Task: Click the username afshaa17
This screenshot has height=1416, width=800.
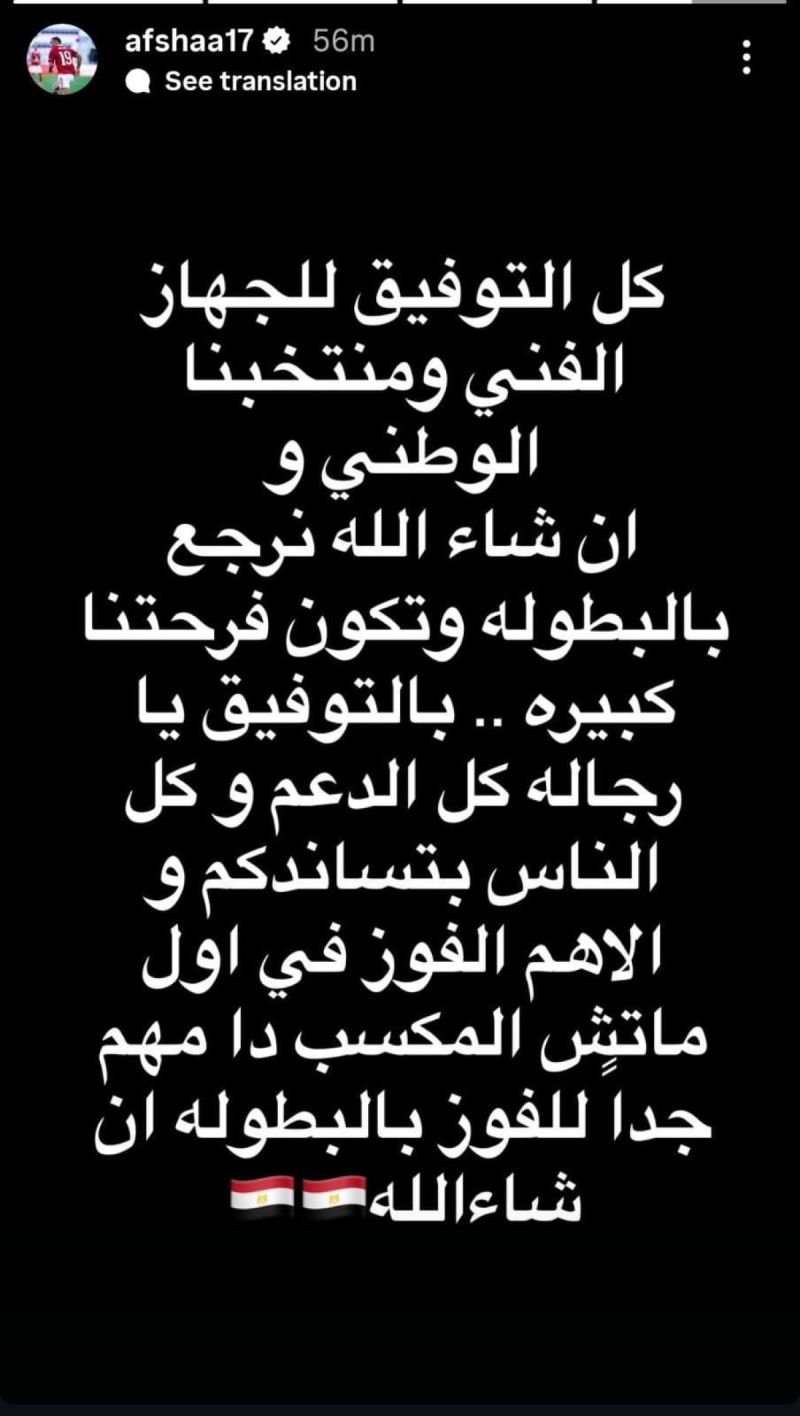Action: click(x=191, y=40)
